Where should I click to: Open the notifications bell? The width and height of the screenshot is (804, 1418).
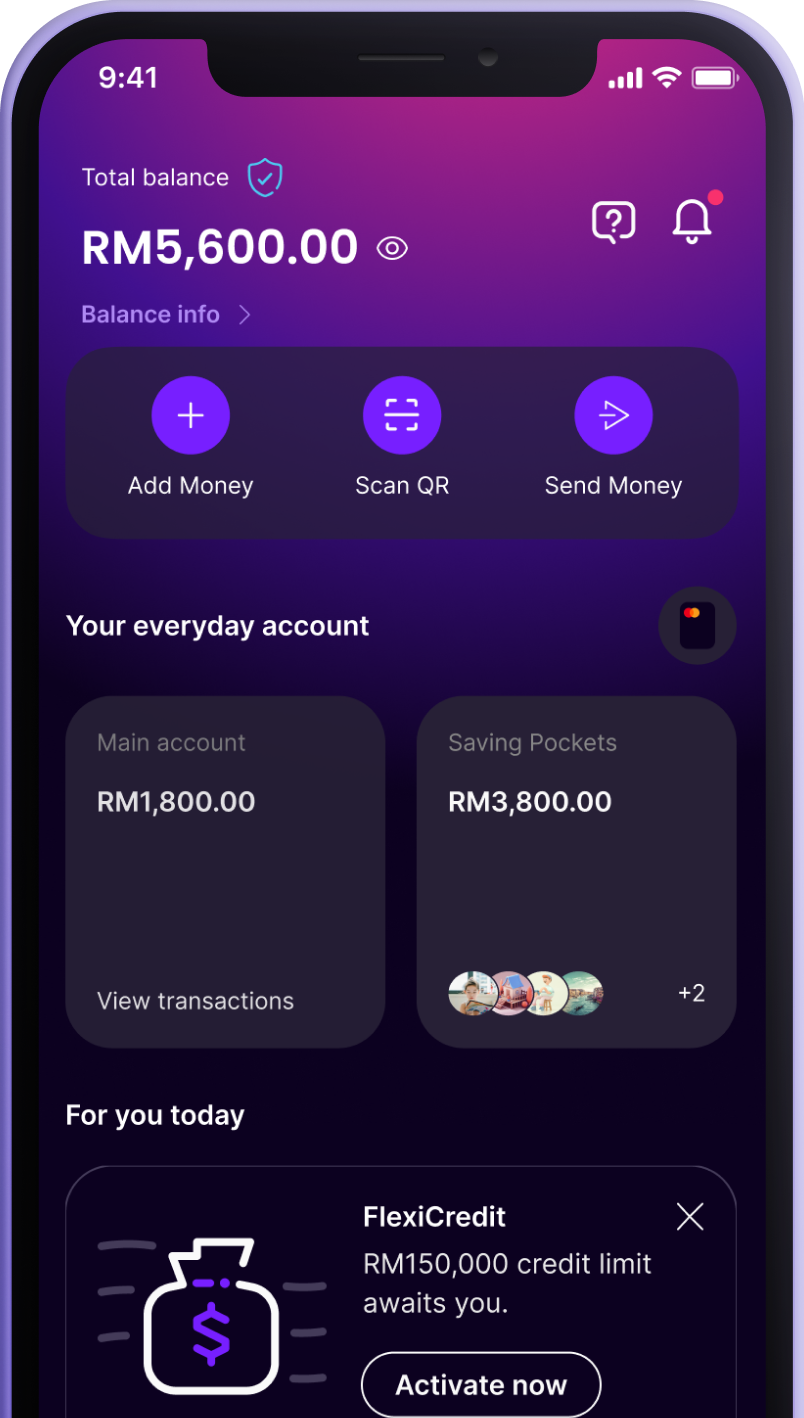691,221
